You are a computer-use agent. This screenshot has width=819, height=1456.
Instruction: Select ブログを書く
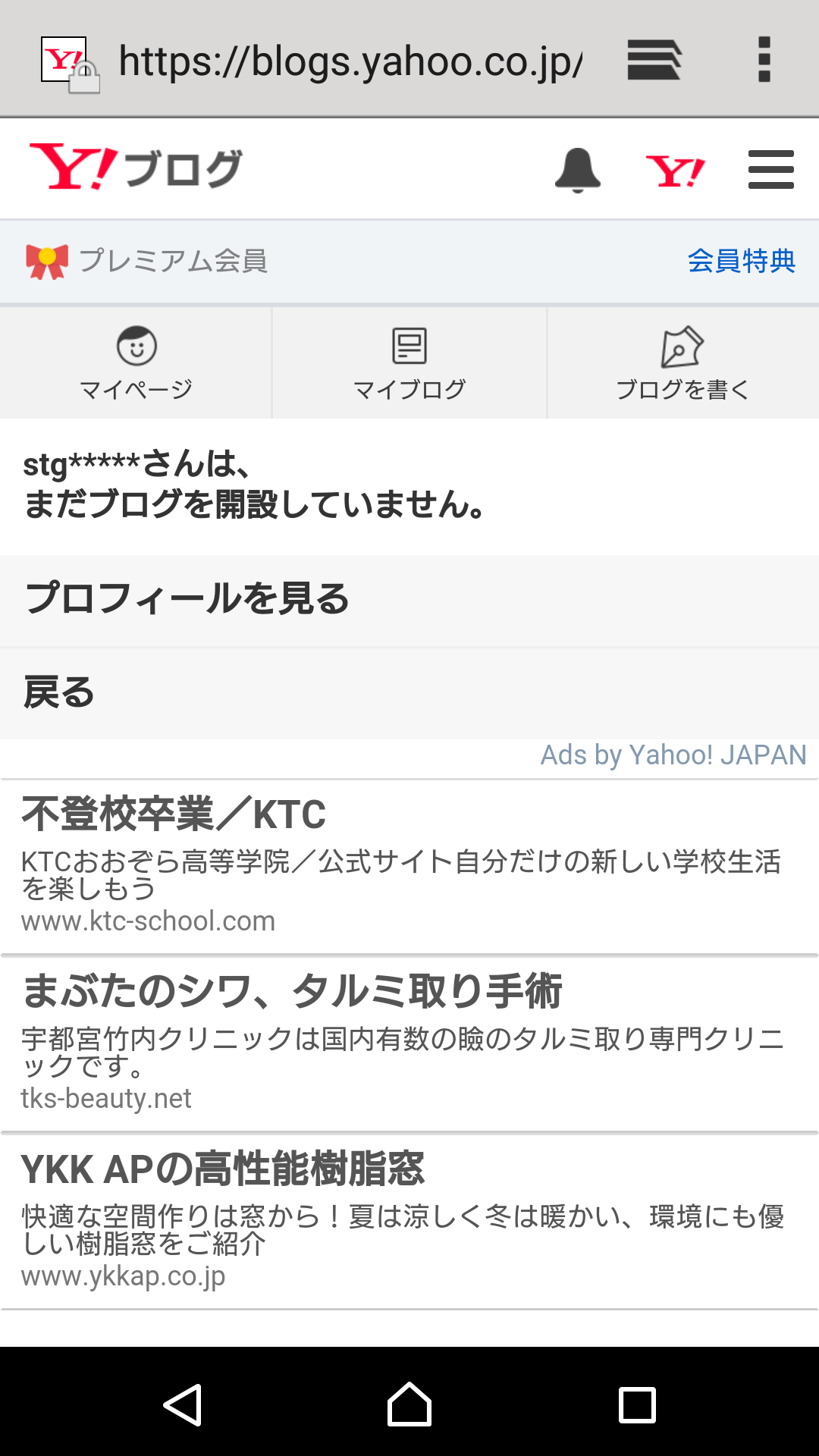pyautogui.click(x=683, y=363)
